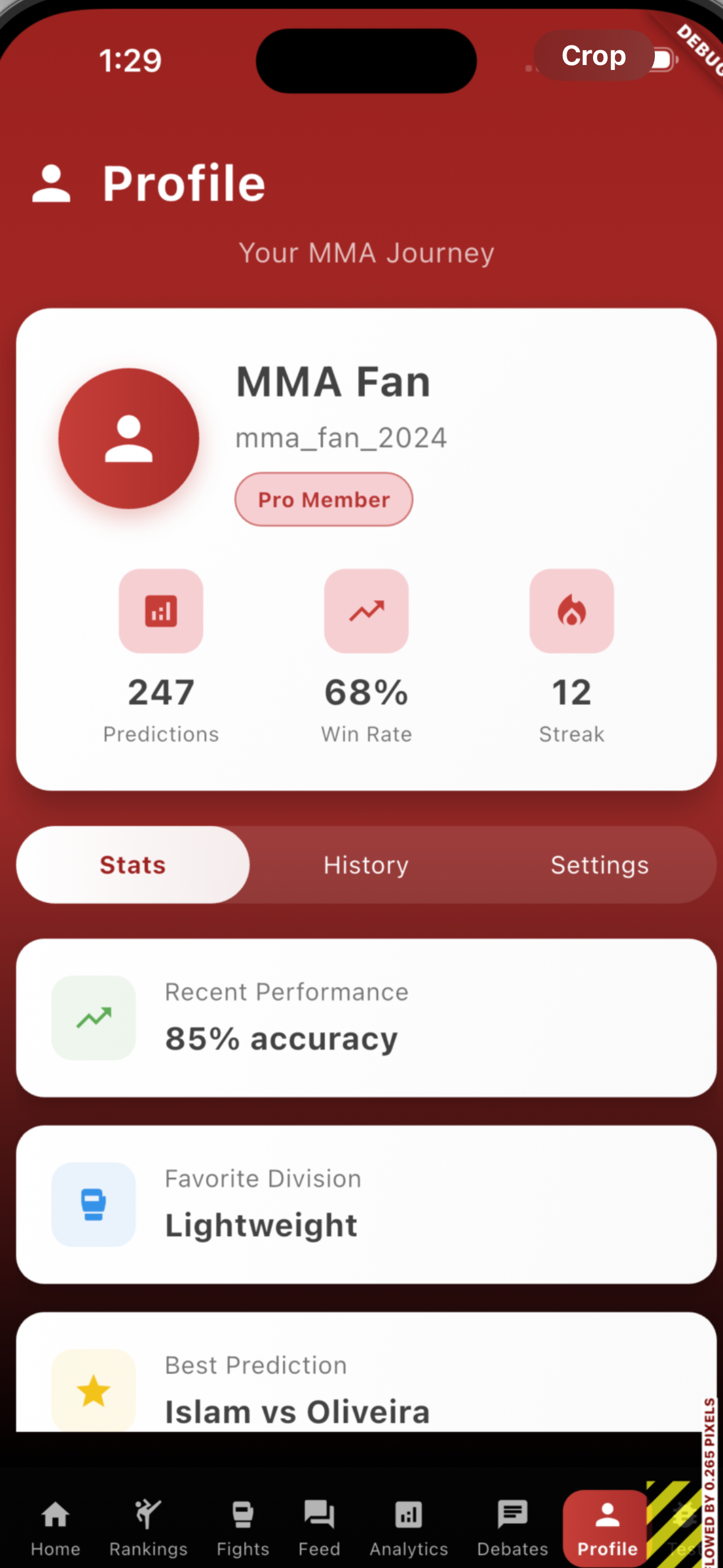Select the Stats tab
This screenshot has height=1568, width=723.
pos(133,865)
